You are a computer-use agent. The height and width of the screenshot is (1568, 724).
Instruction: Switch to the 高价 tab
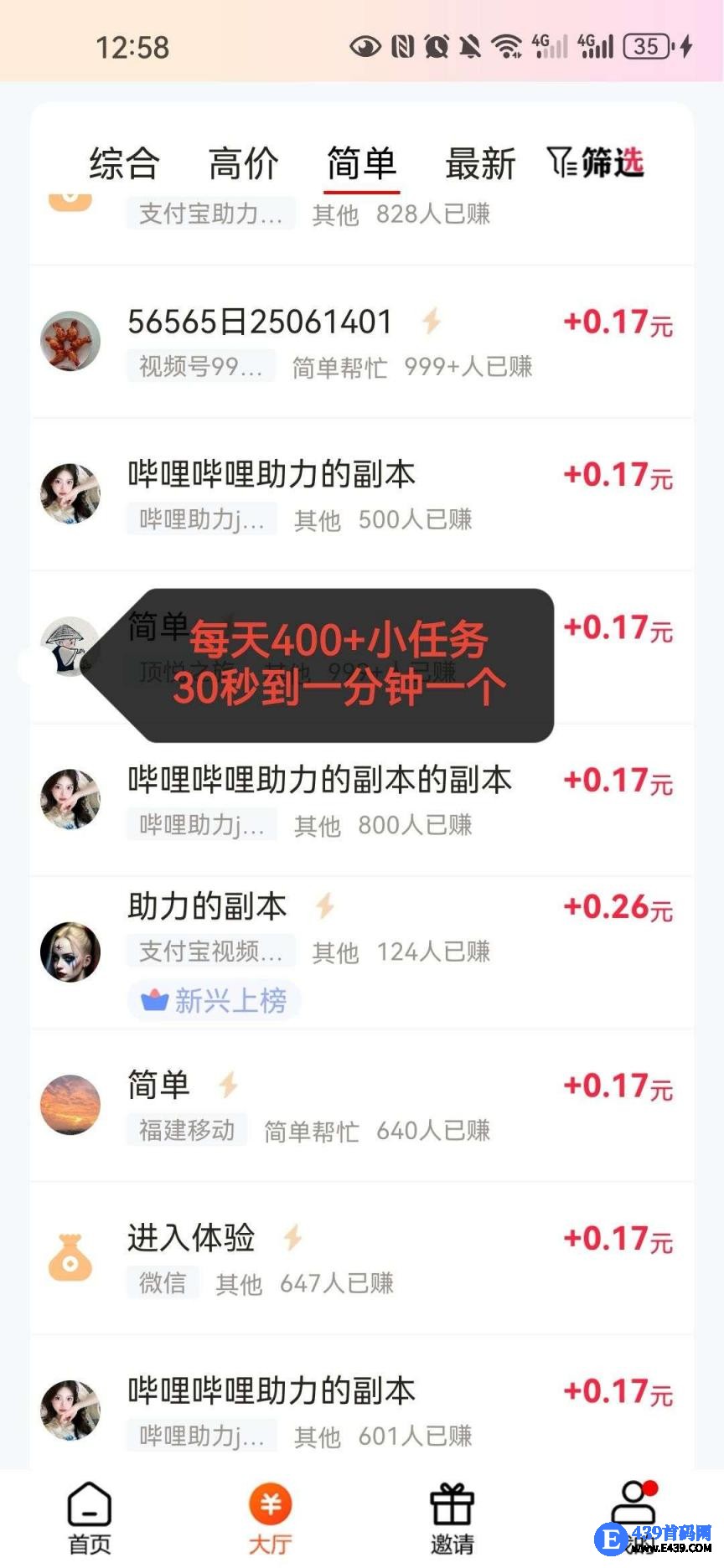[x=243, y=163]
